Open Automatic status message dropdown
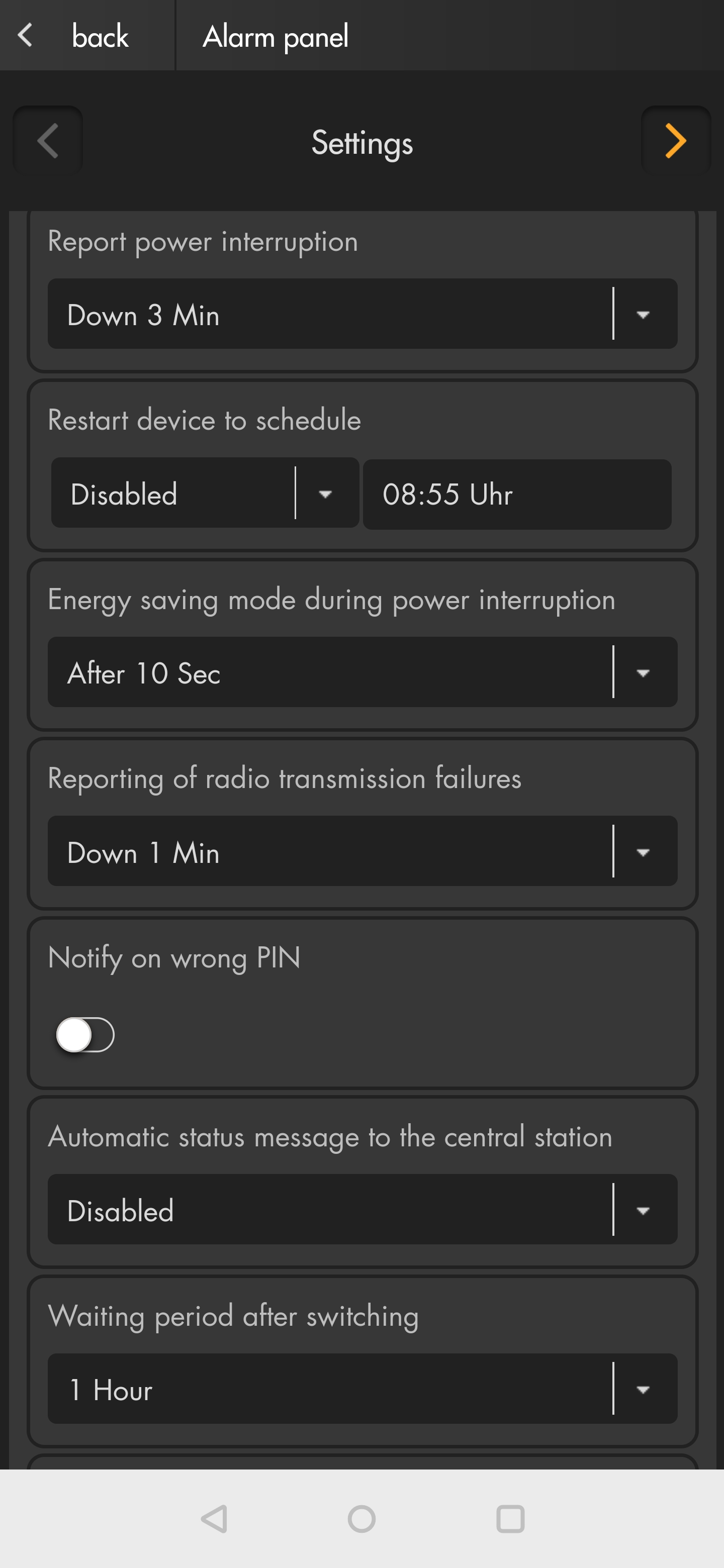This screenshot has height=1568, width=724. pyautogui.click(x=361, y=1210)
